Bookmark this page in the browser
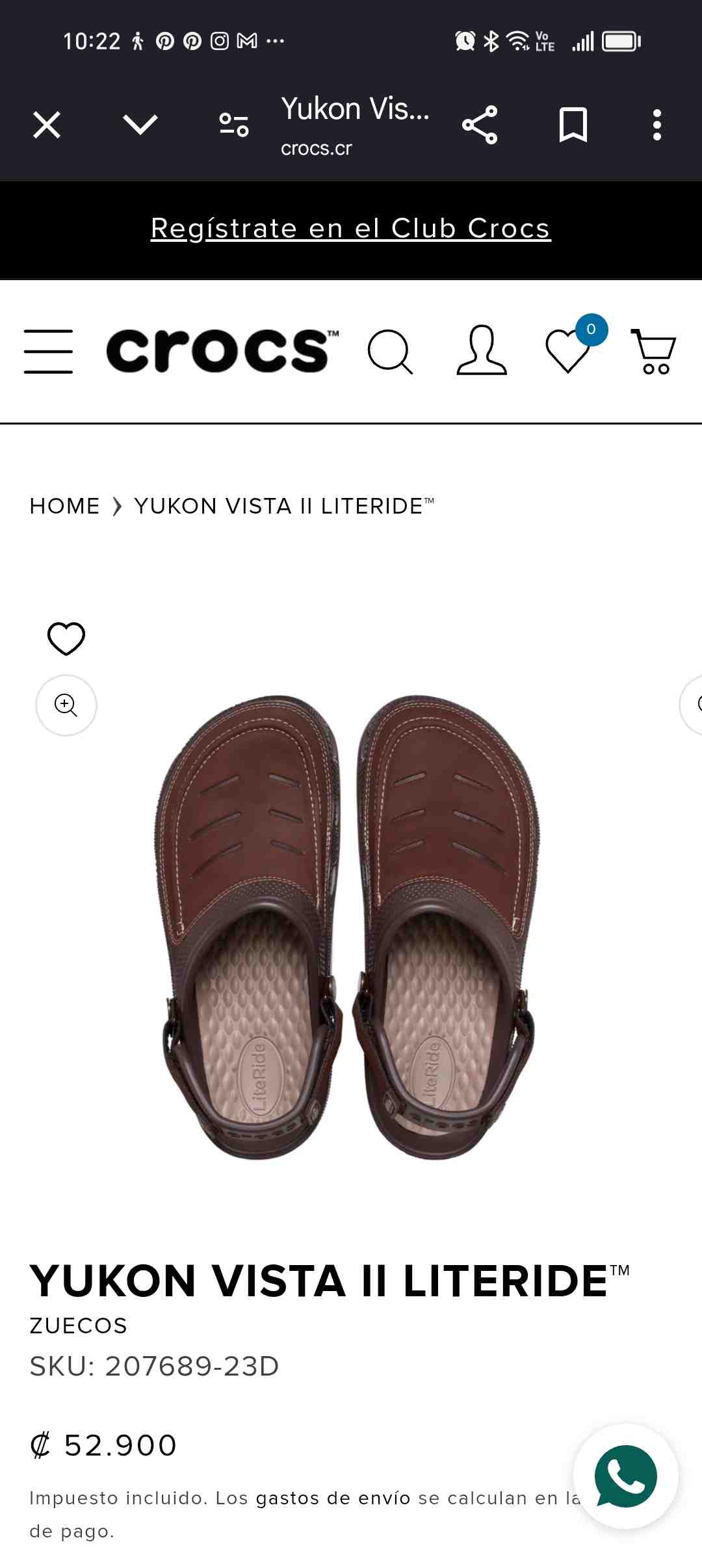 573,125
